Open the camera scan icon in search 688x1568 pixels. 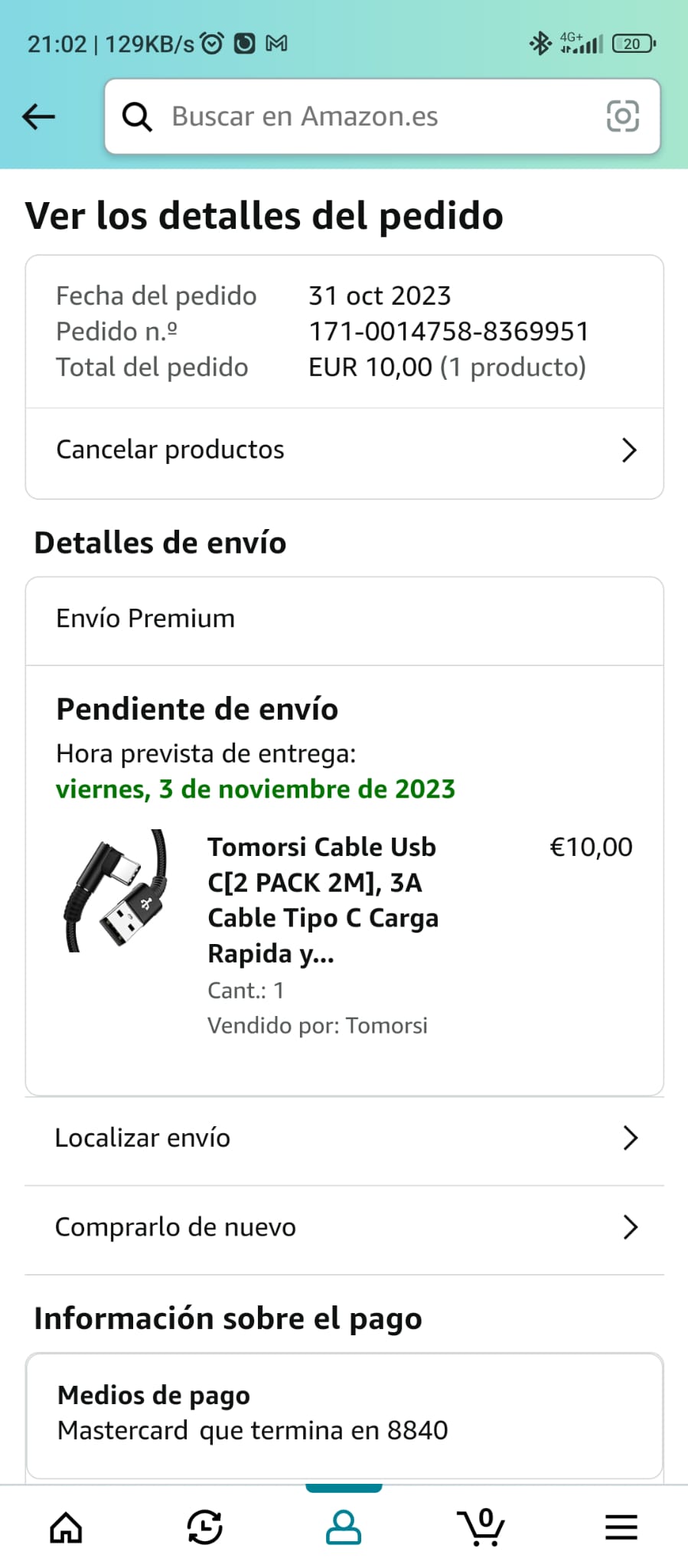622,117
